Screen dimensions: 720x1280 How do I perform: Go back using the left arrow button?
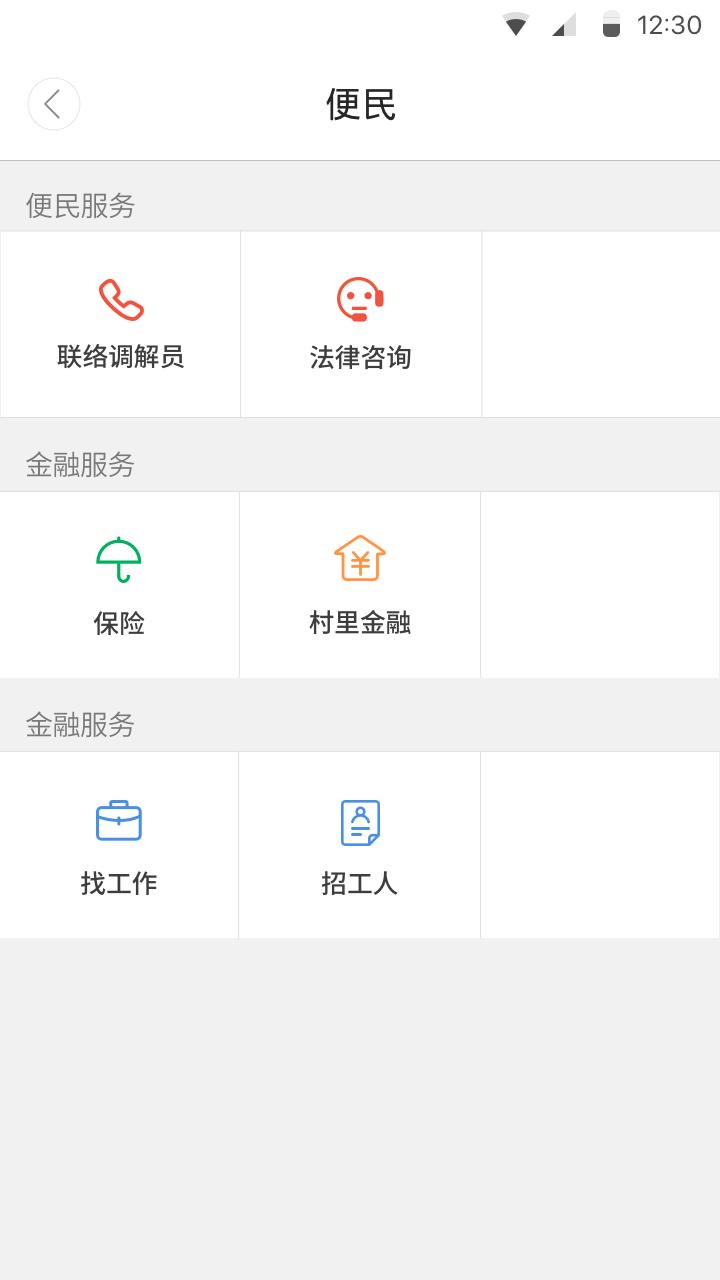pyautogui.click(x=53, y=103)
